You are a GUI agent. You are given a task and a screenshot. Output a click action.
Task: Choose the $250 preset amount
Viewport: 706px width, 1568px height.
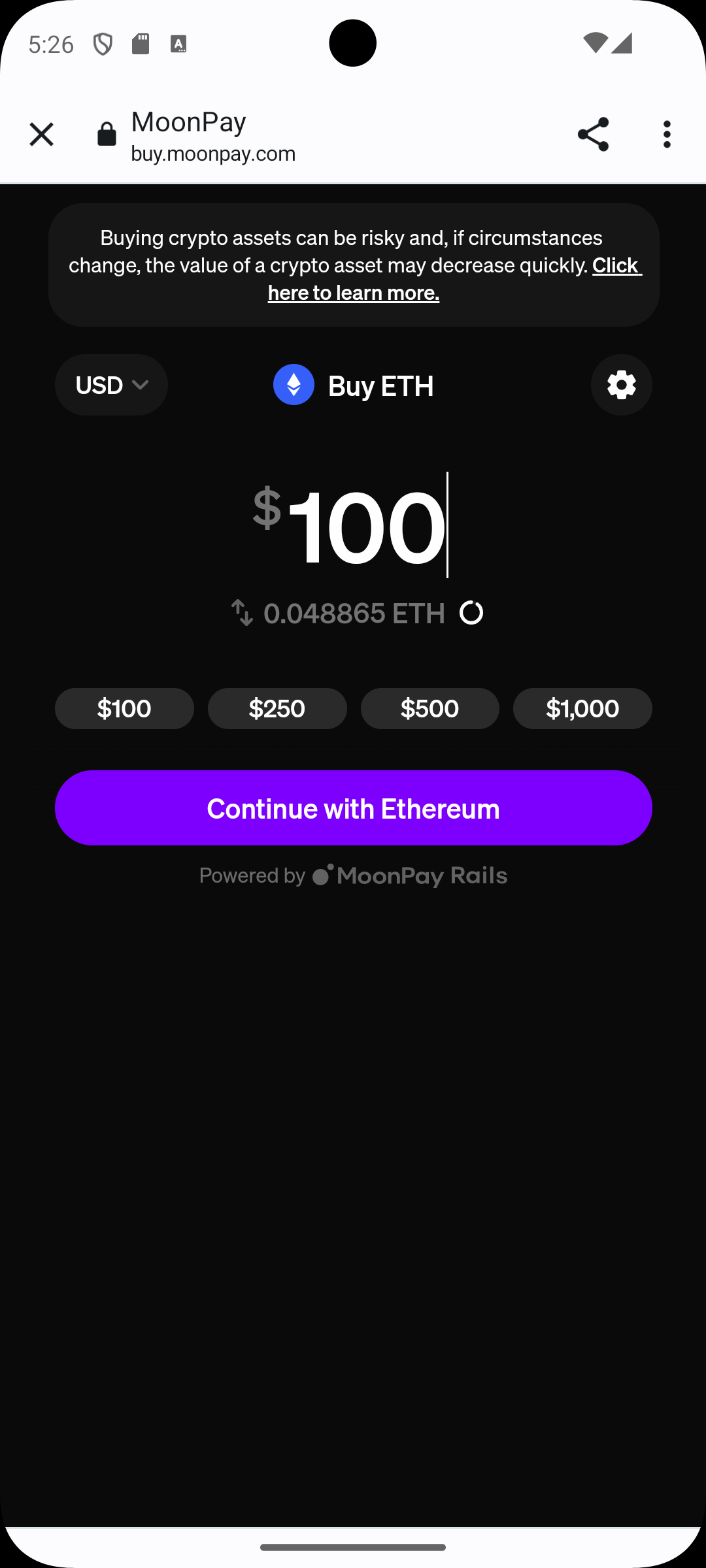tap(277, 708)
